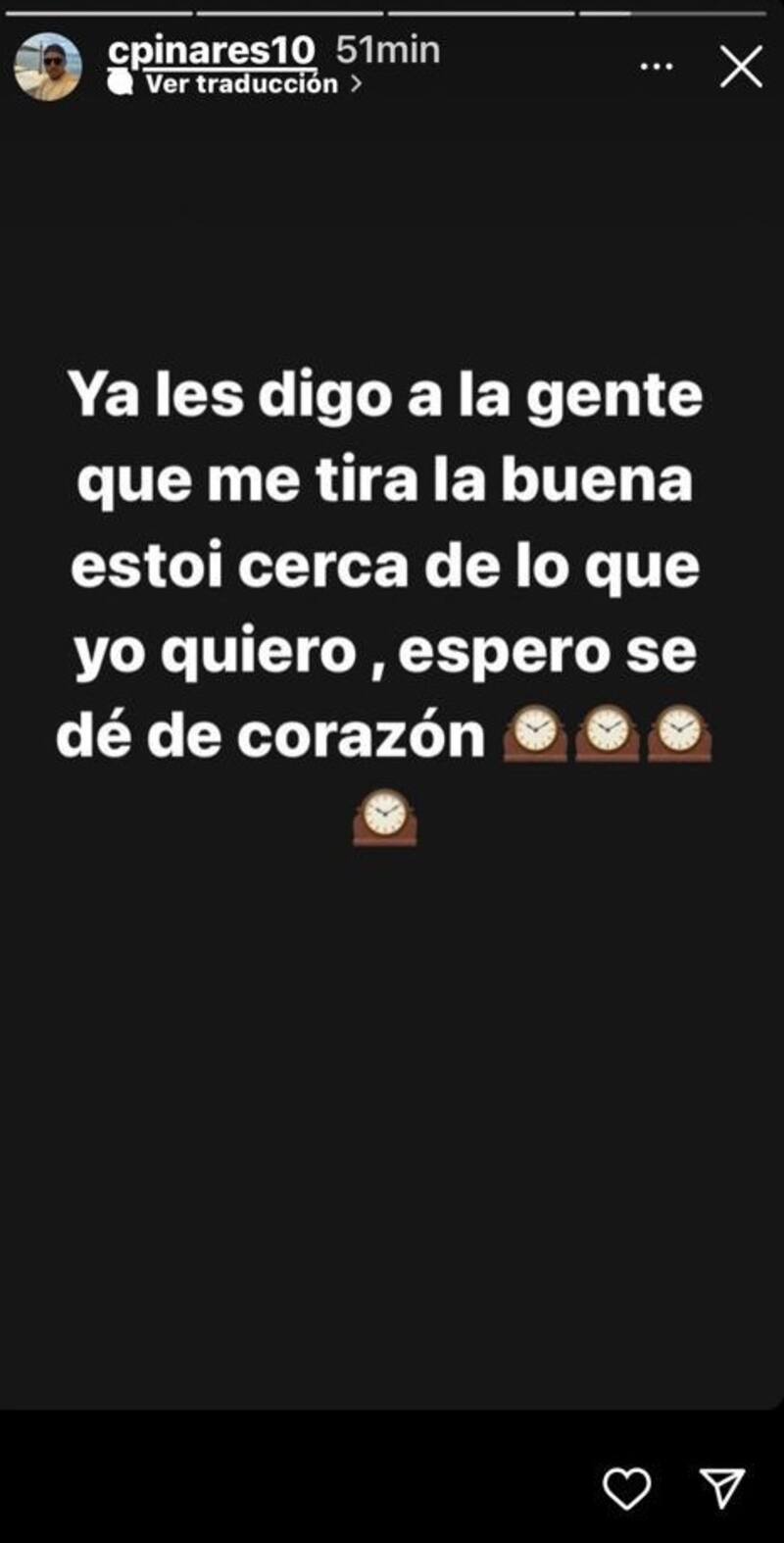Share the story via paper plane
The width and height of the screenshot is (784, 1543).
[722, 1488]
